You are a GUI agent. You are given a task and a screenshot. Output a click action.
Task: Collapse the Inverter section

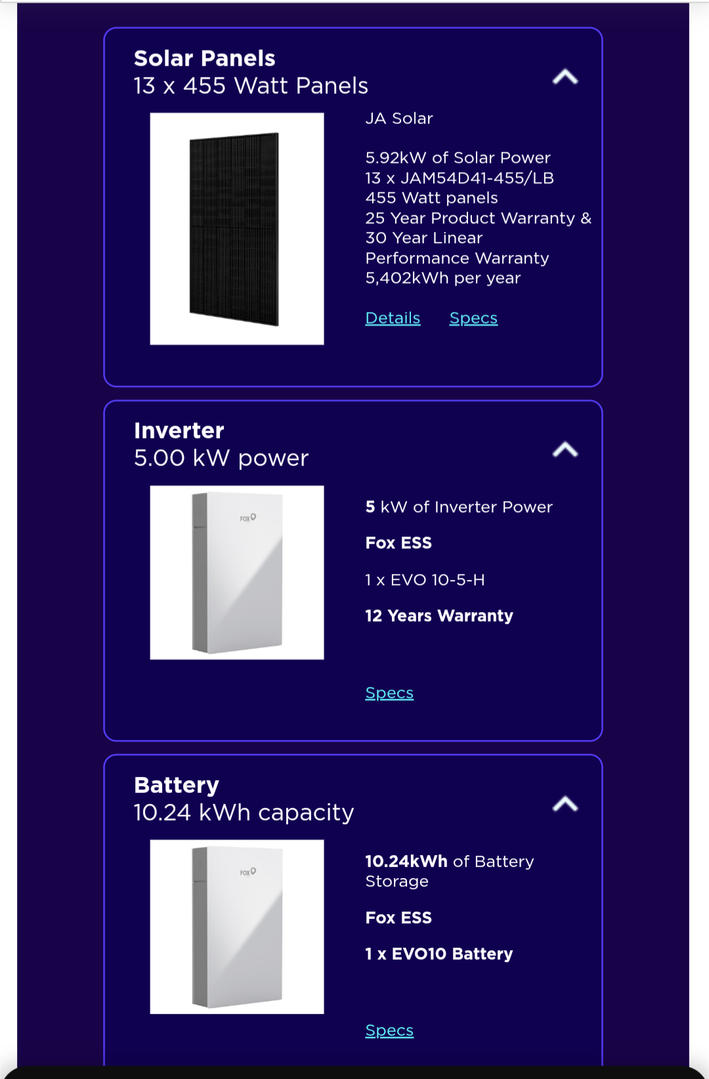(565, 450)
